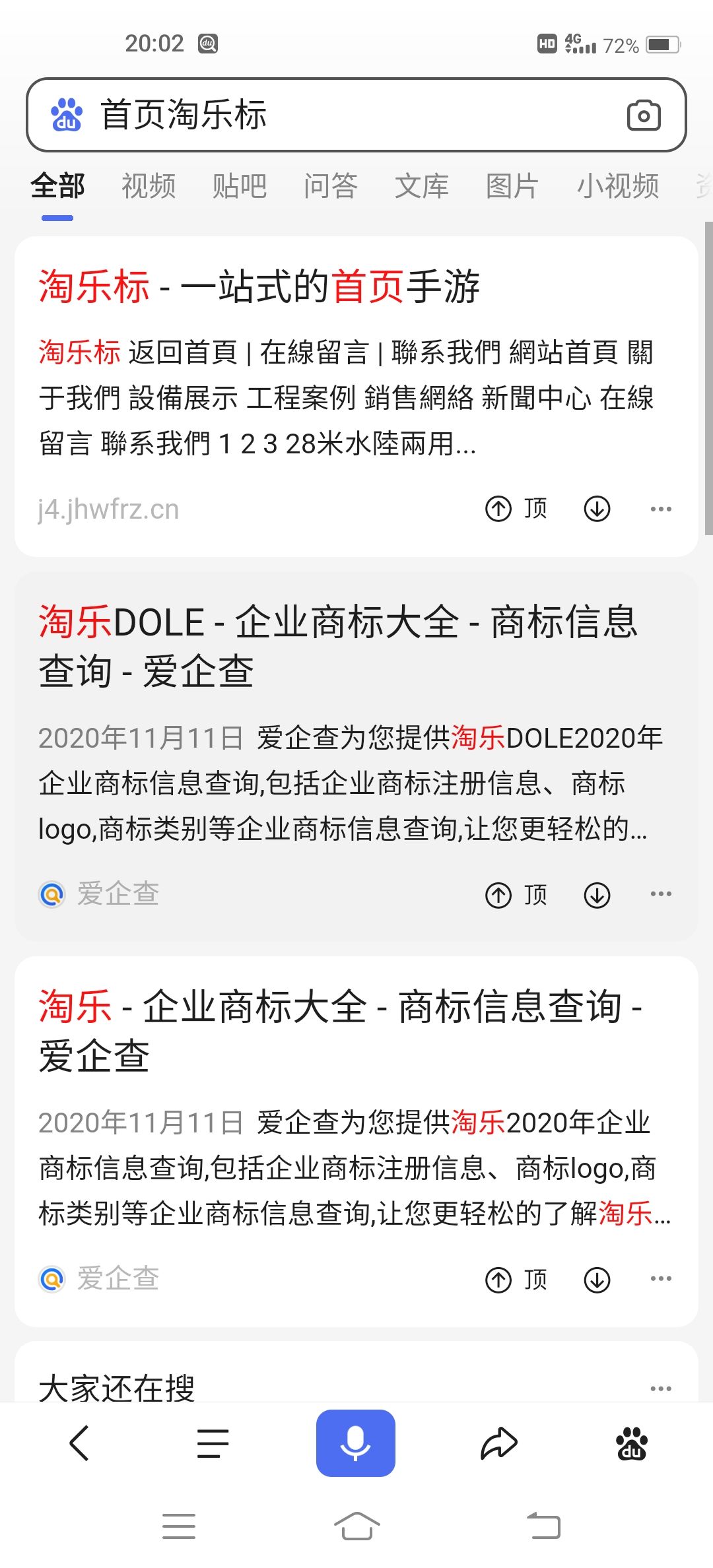Share this search results page
The height and width of the screenshot is (1568, 713).
[x=499, y=1443]
